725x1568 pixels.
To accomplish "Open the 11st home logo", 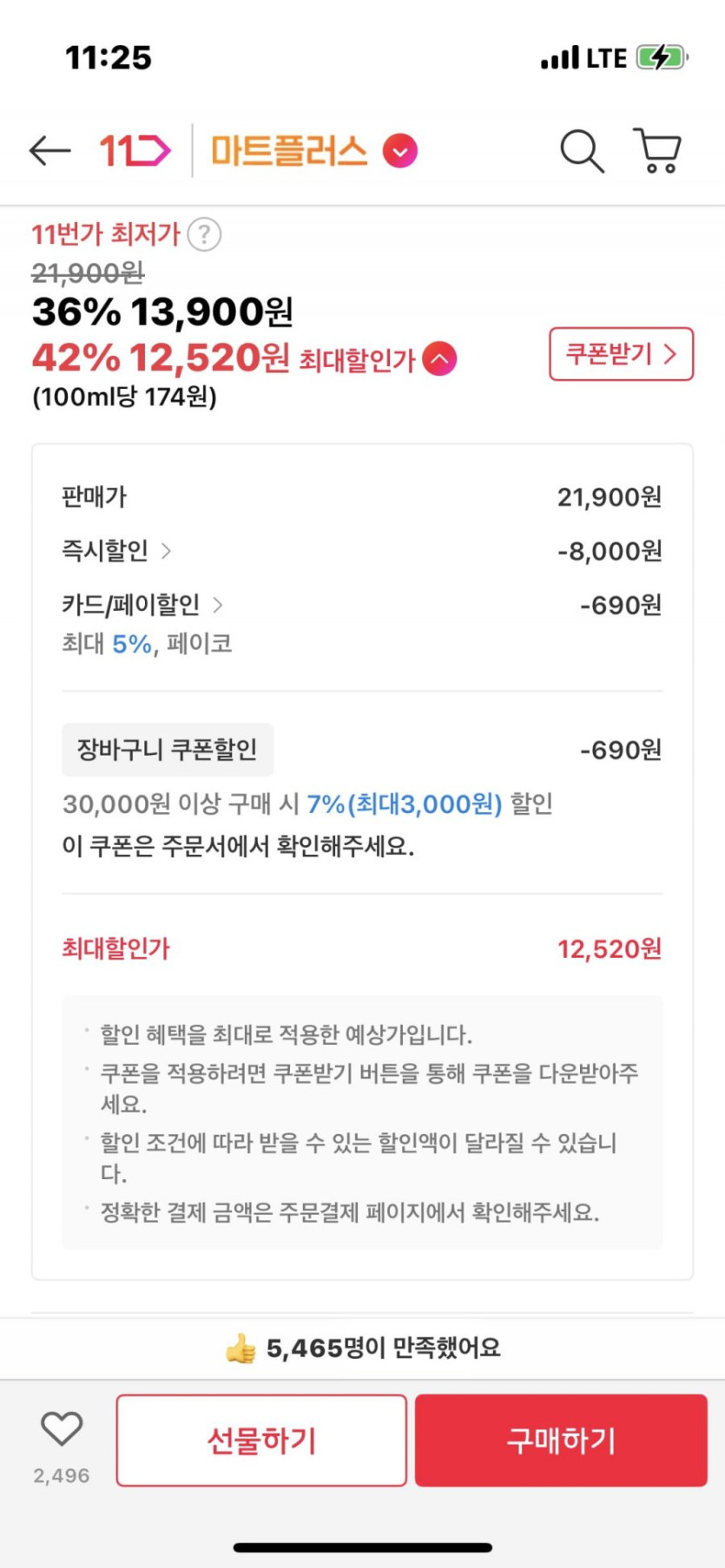I will 135,151.
